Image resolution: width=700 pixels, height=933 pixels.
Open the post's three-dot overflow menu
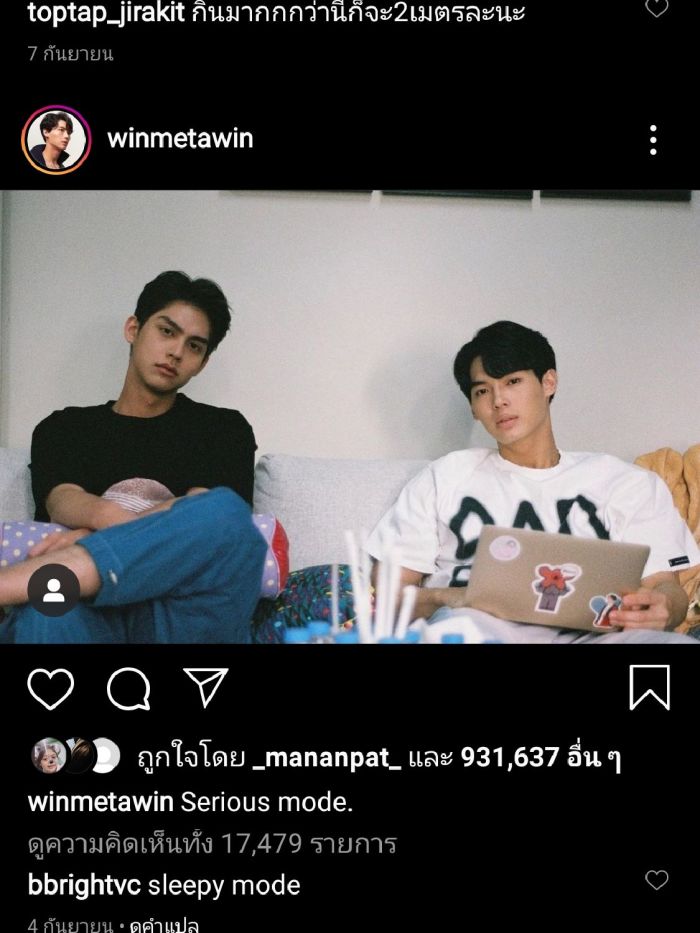[652, 140]
